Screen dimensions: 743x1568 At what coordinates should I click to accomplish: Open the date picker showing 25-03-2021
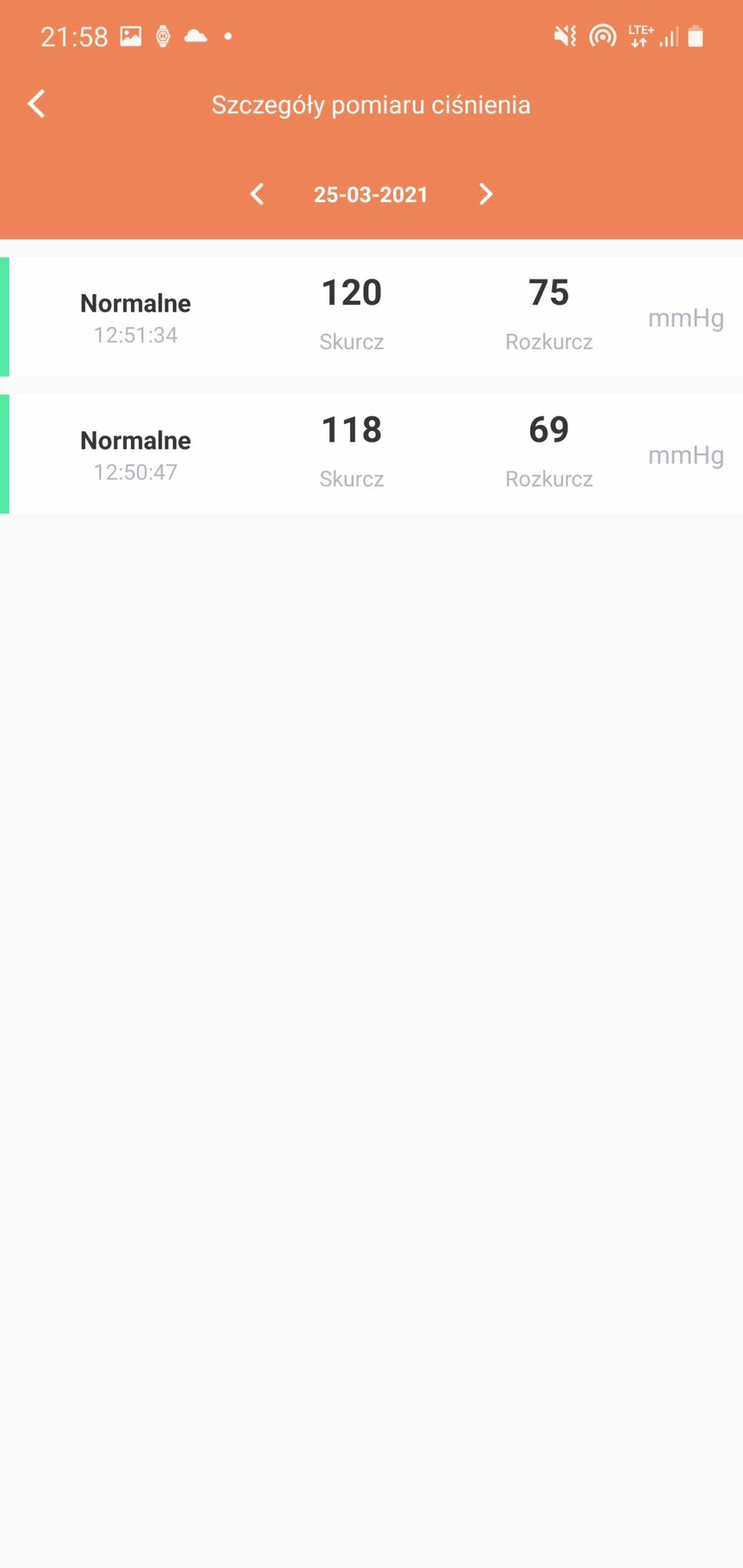click(371, 194)
